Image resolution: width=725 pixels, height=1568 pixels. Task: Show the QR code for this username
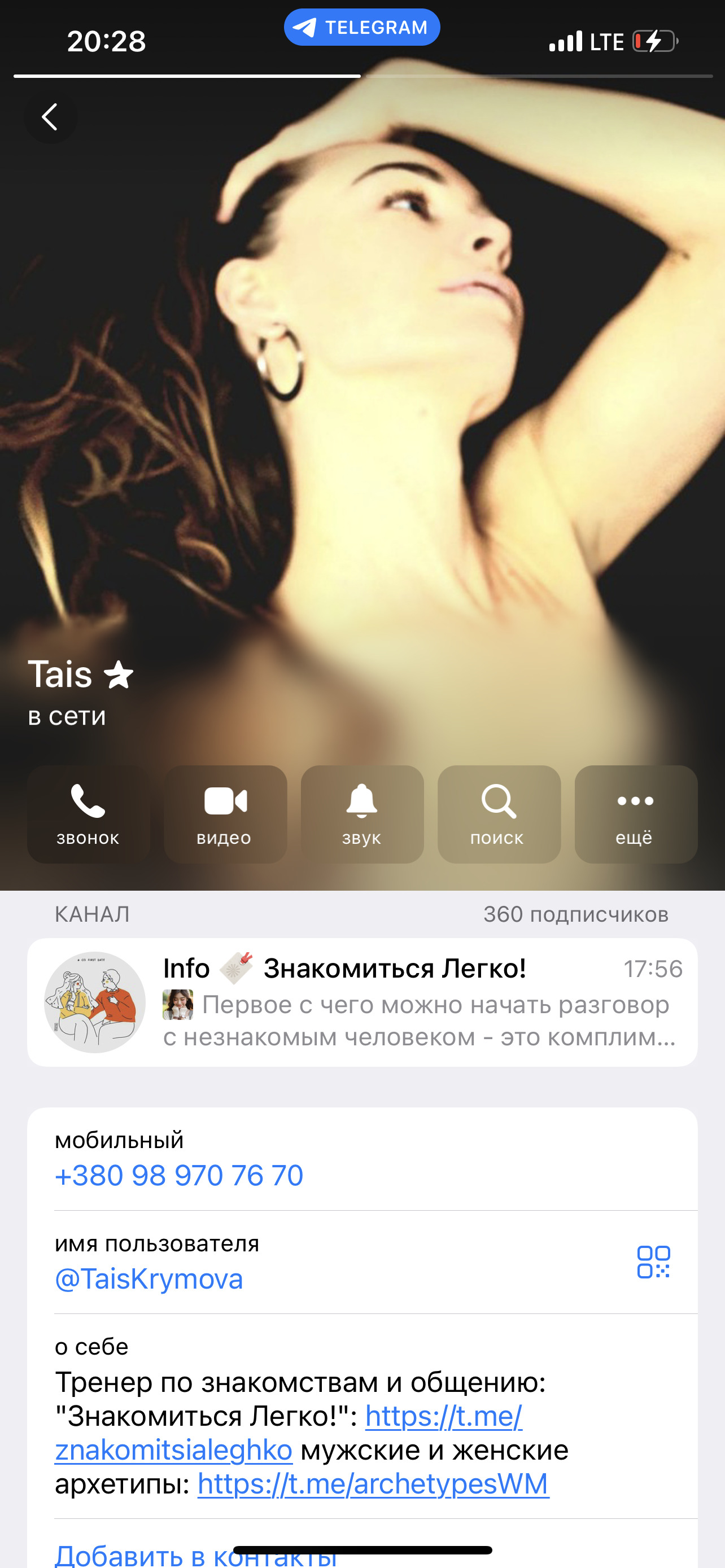(653, 1263)
